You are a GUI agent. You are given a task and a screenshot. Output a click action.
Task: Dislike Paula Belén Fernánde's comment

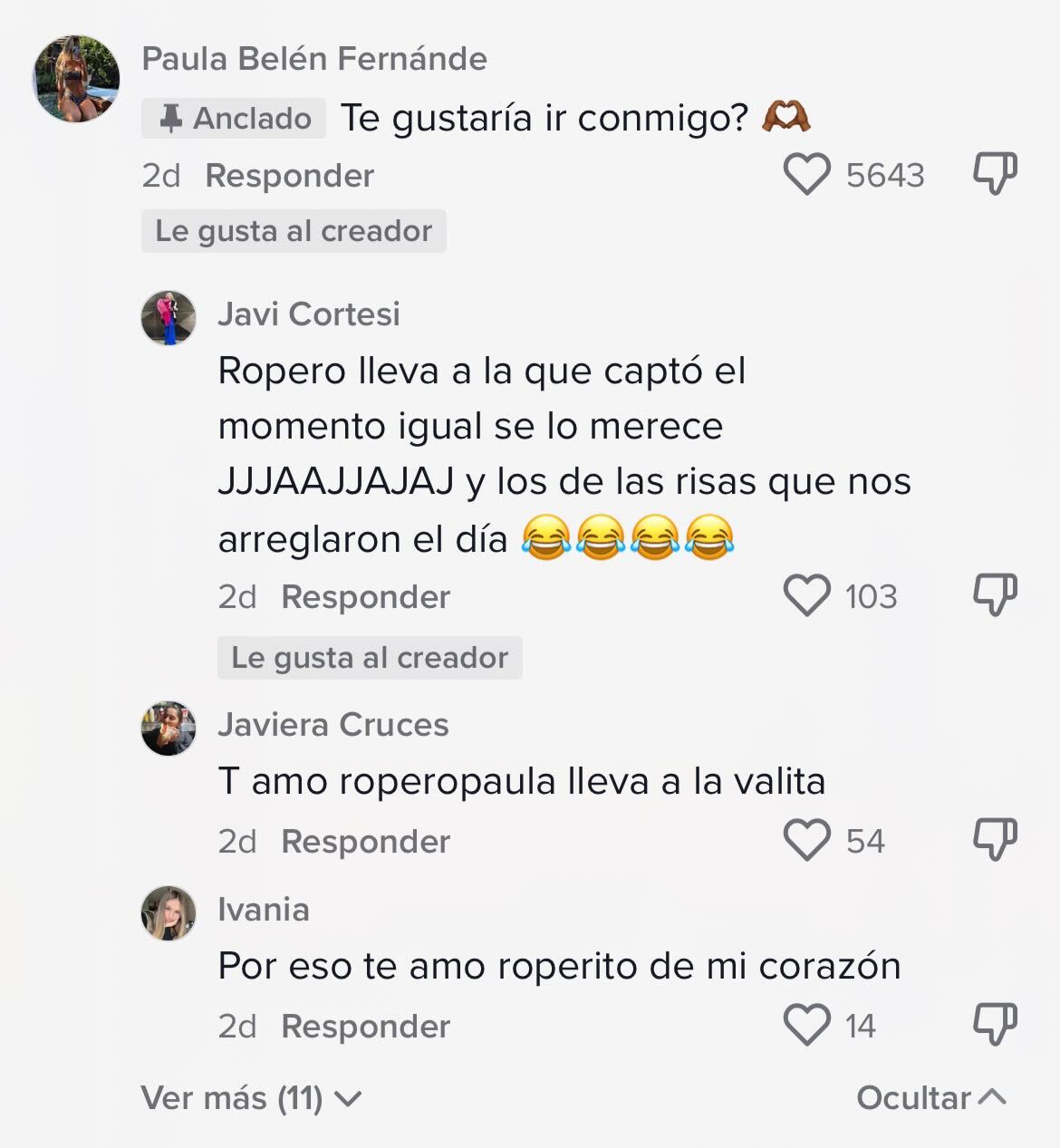pyautogui.click(x=994, y=173)
